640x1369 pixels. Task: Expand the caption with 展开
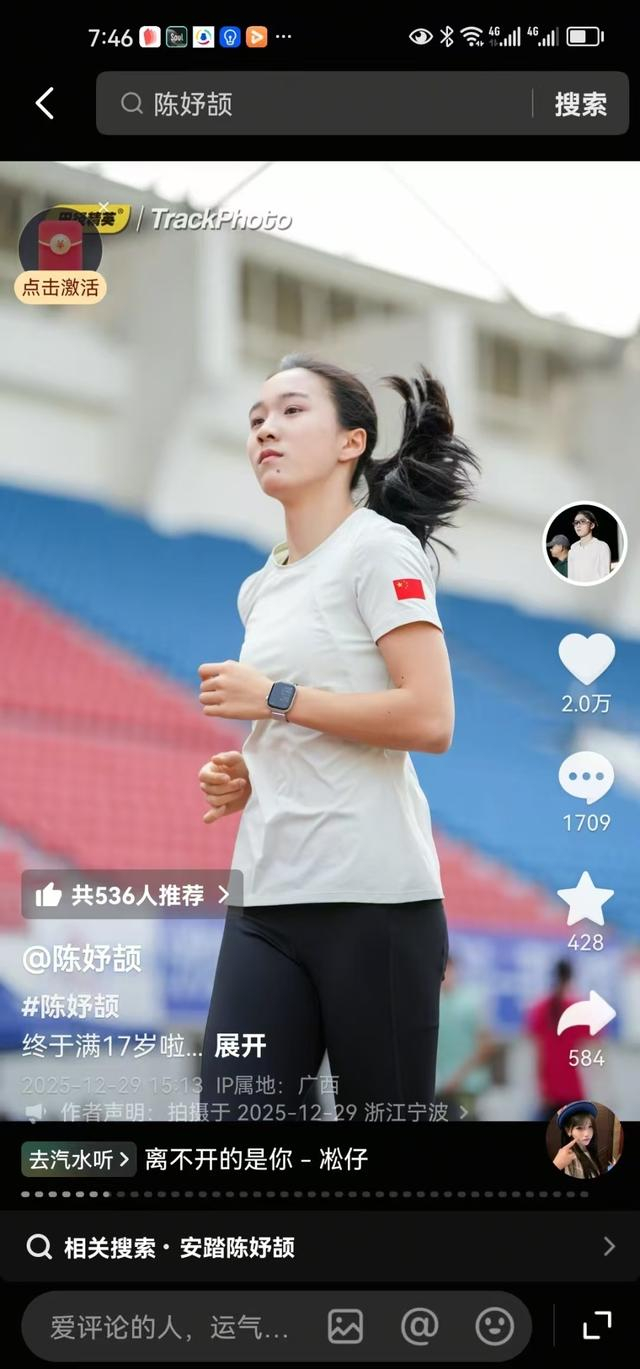click(x=241, y=1046)
